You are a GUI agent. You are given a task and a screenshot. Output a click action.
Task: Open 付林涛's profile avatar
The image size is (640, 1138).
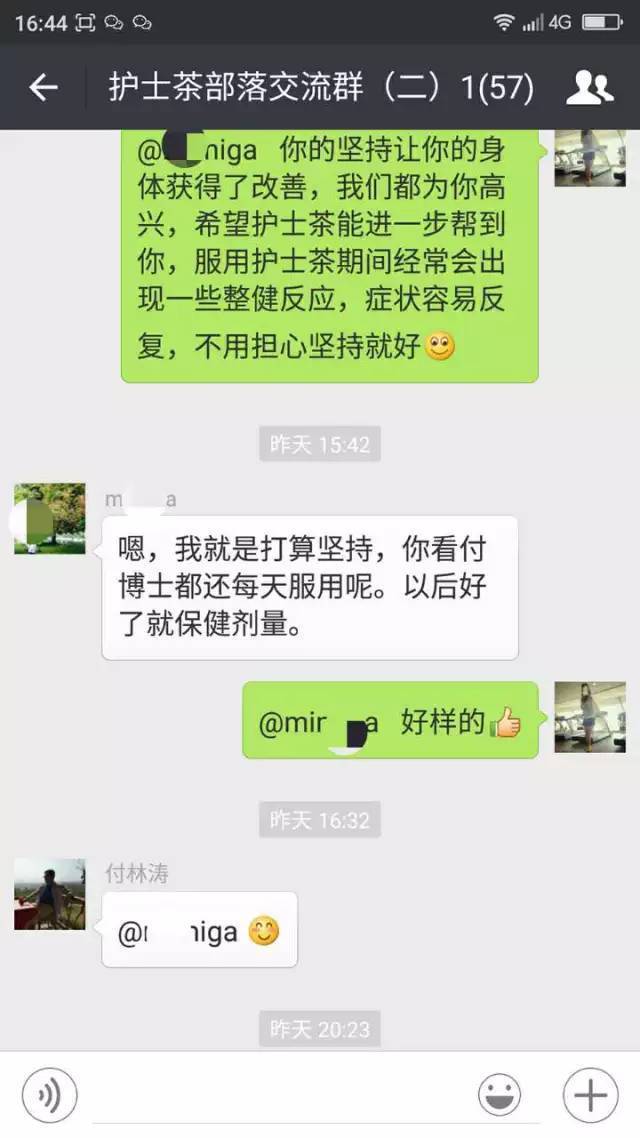(50, 894)
